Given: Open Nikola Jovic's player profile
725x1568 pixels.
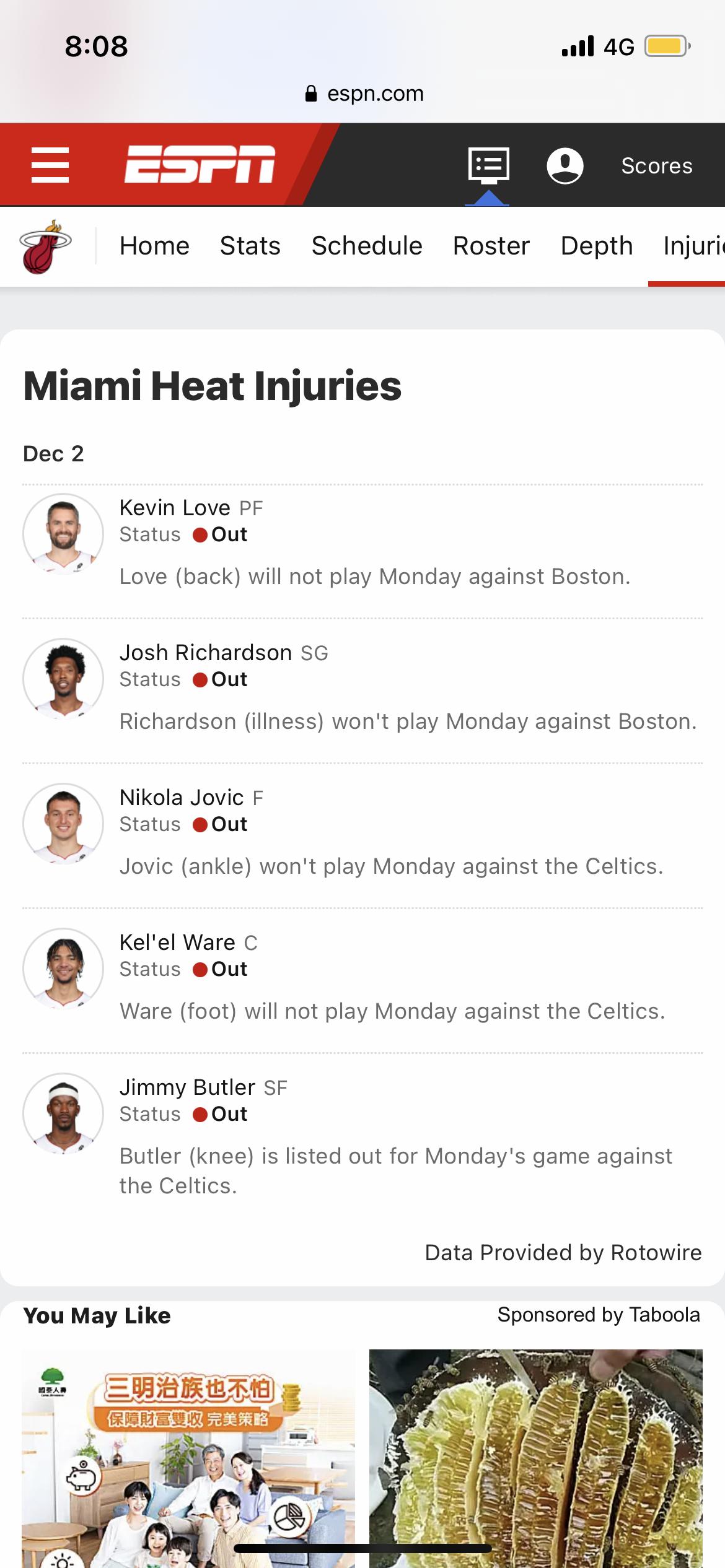Looking at the screenshot, I should pyautogui.click(x=182, y=798).
